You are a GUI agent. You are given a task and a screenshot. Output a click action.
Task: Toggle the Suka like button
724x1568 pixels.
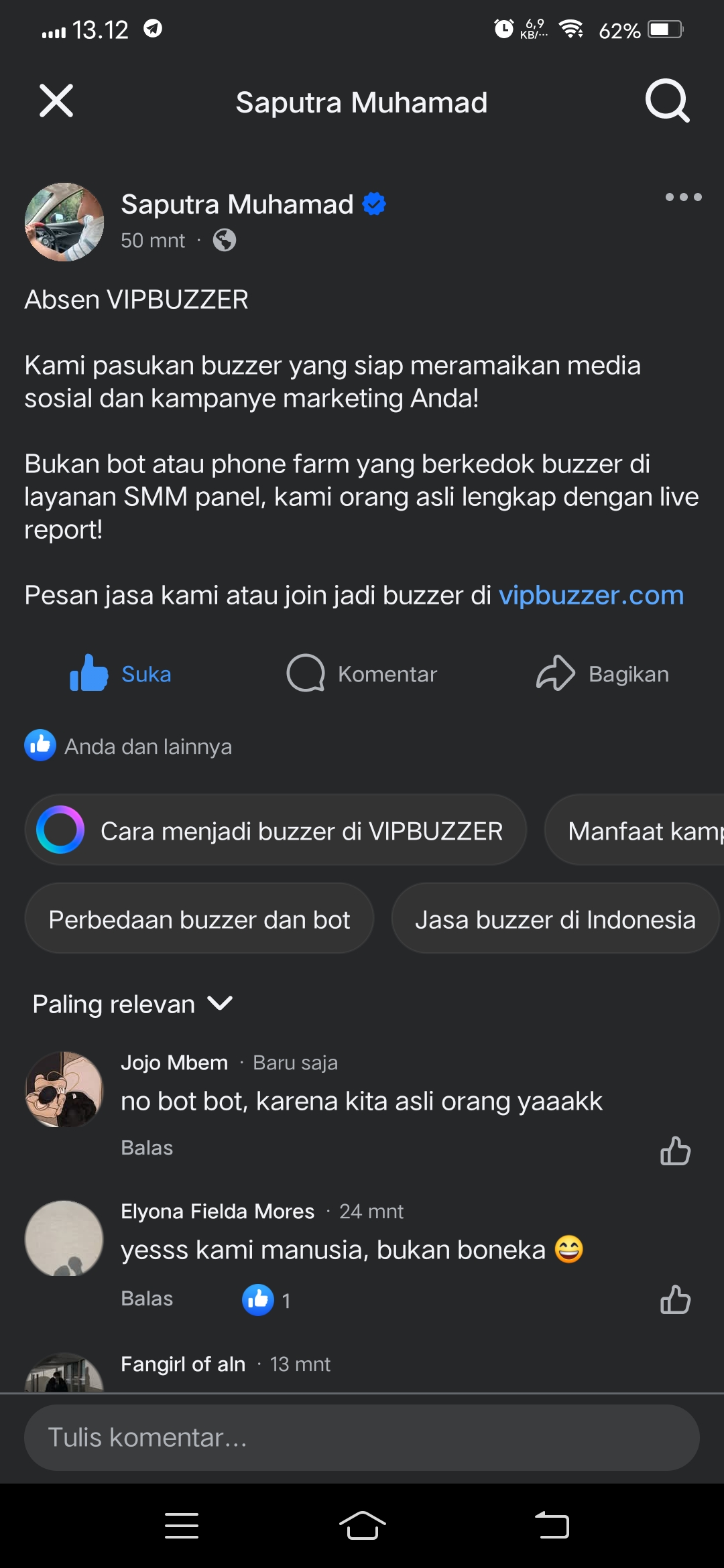tap(121, 673)
